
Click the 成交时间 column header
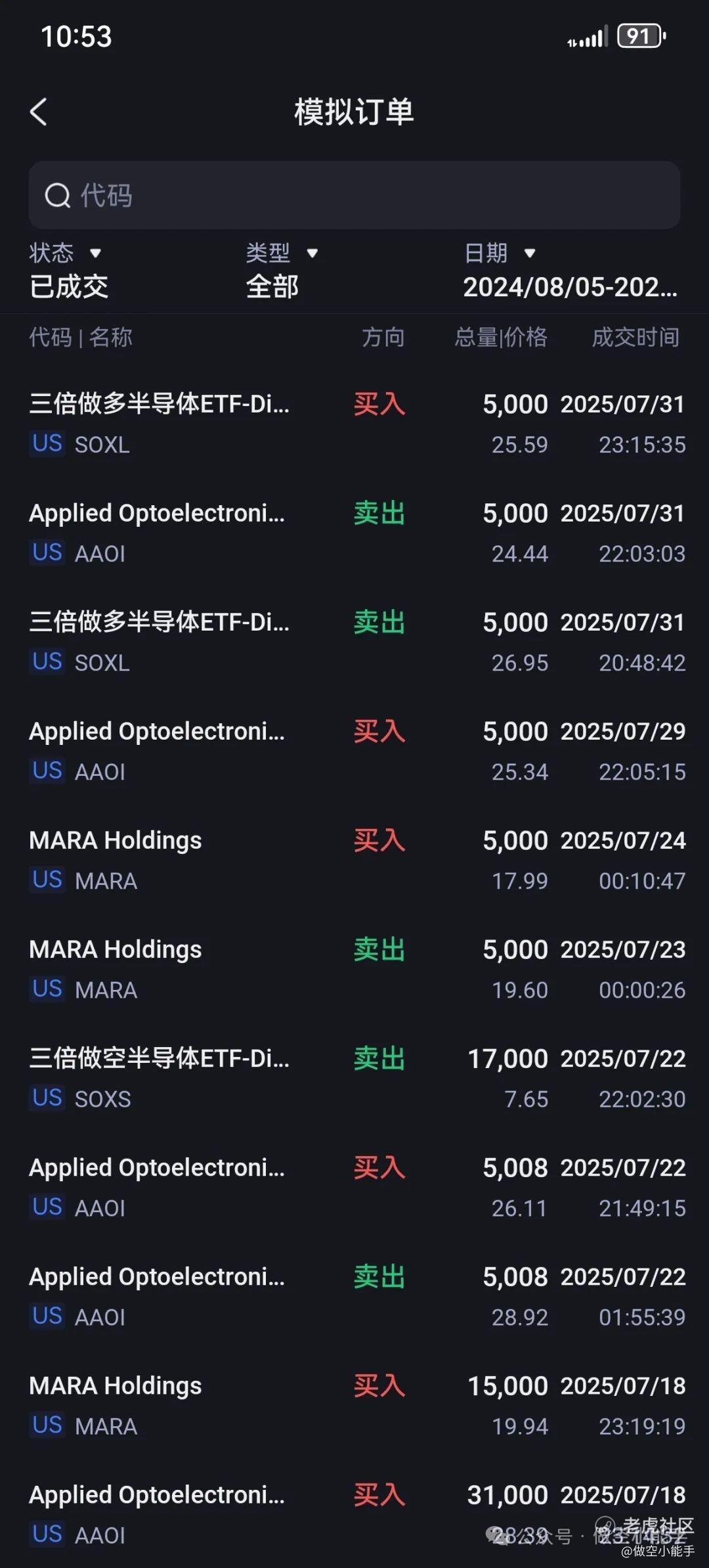coord(634,338)
